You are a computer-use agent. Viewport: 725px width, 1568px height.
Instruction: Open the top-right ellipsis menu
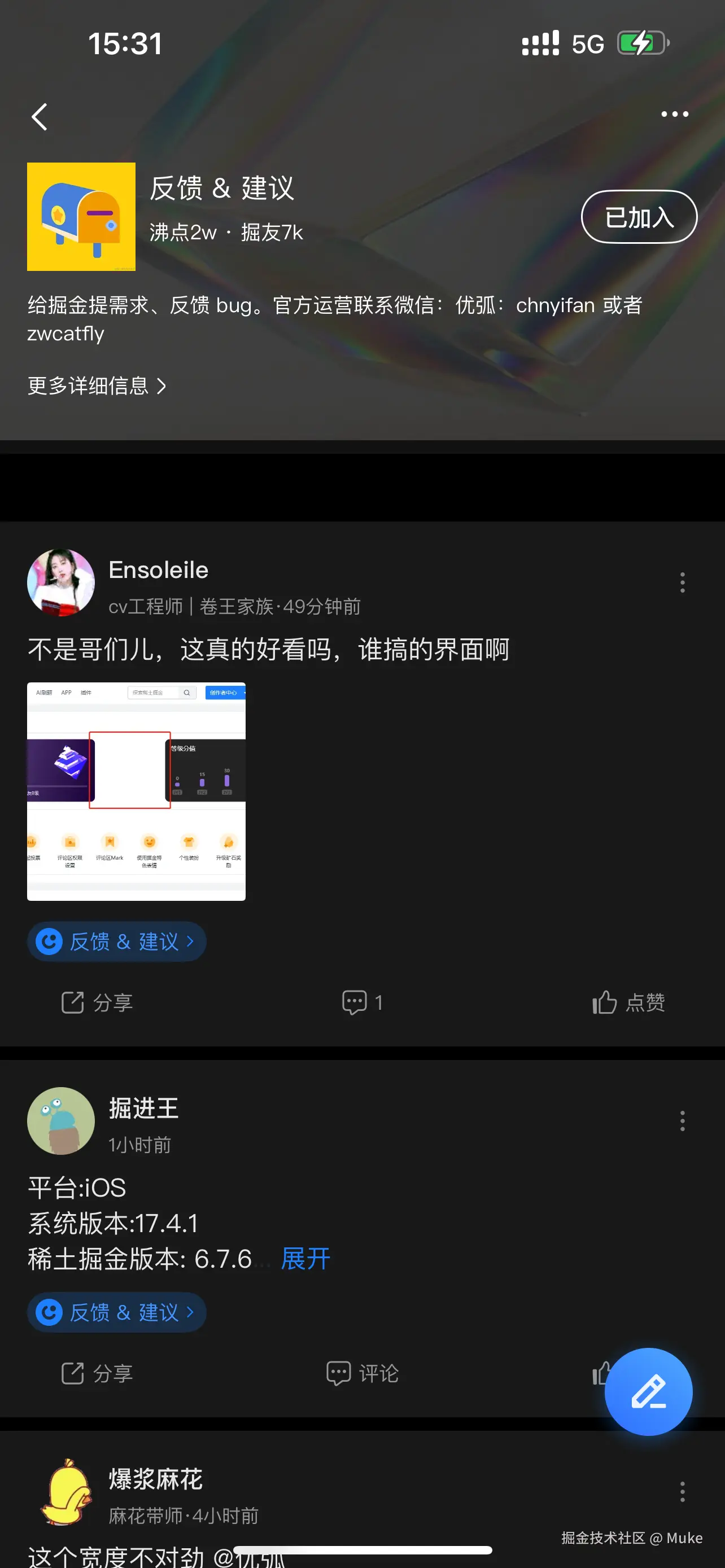(674, 113)
